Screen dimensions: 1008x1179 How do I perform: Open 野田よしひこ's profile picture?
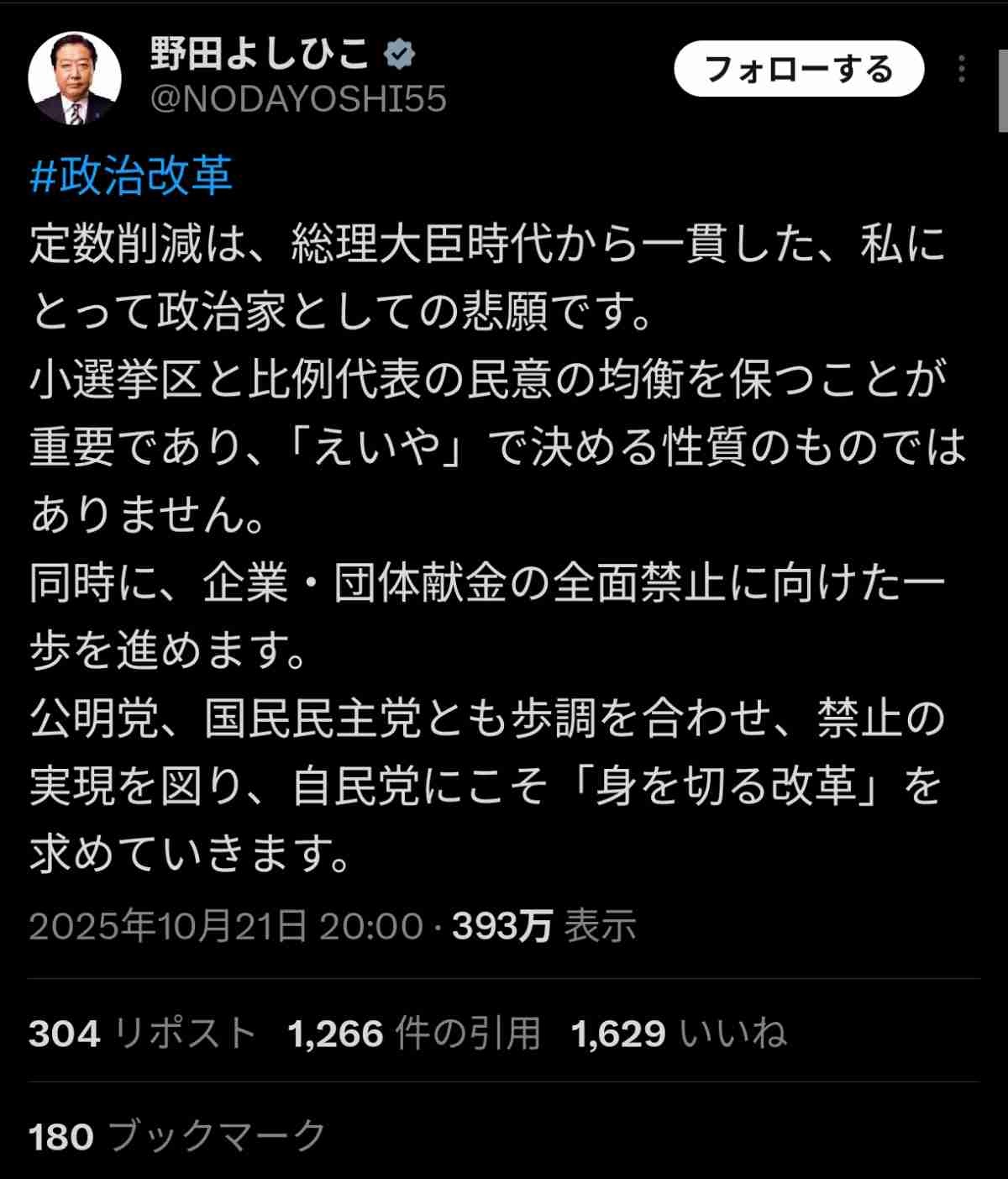[75, 80]
